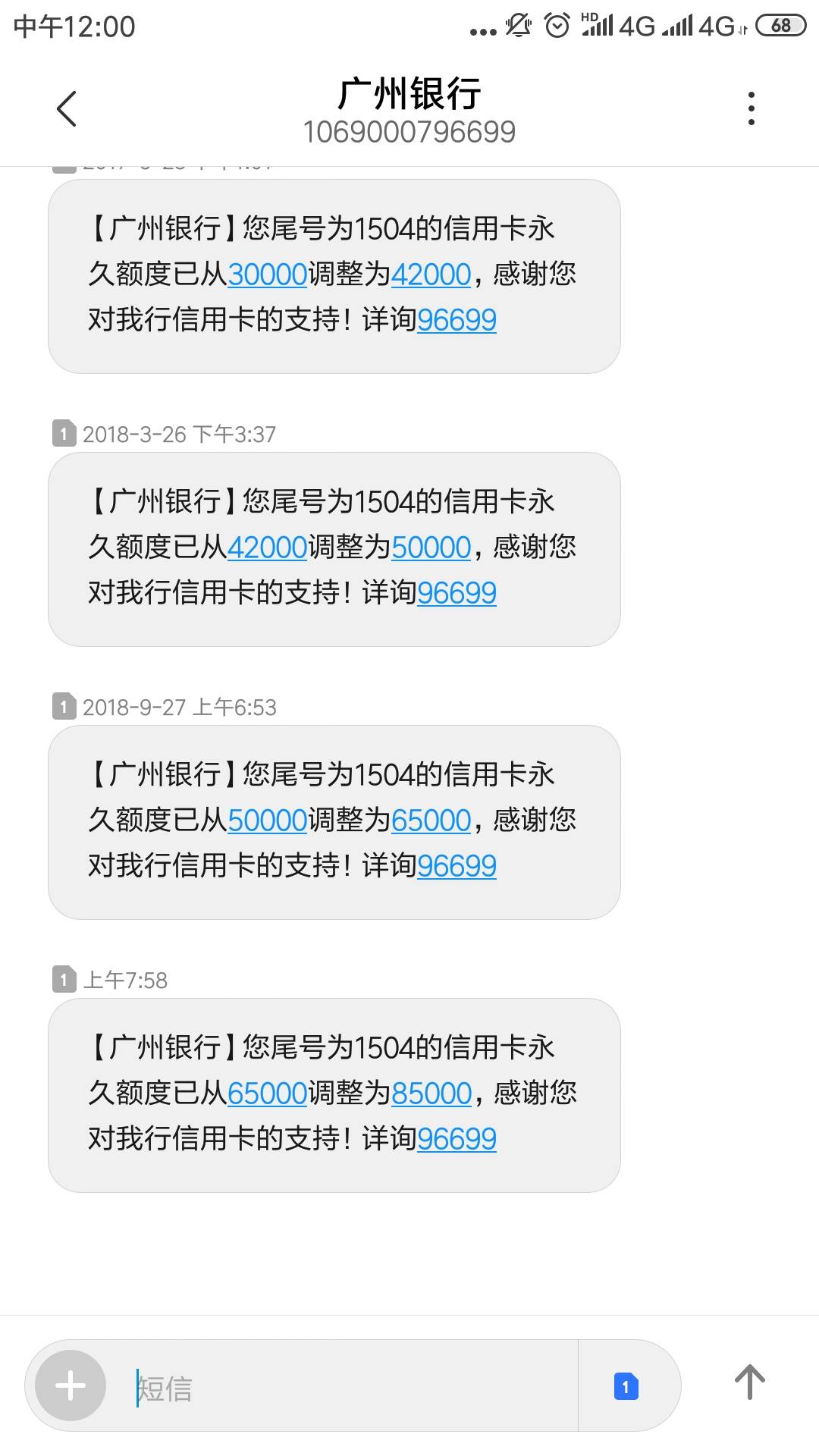Open the three-dot overflow menu
This screenshot has width=819, height=1456.
(751, 108)
